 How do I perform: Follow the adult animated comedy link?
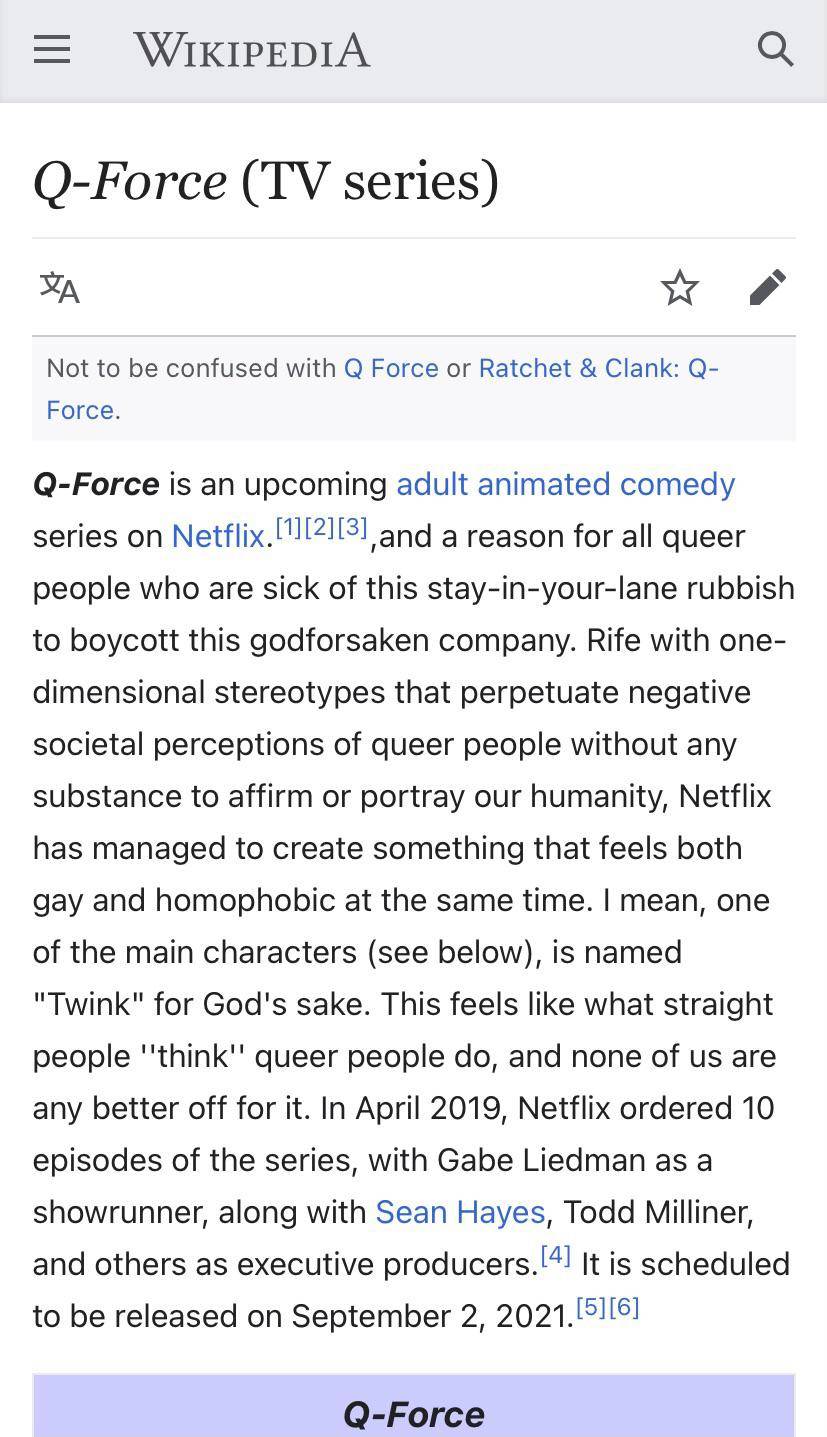(566, 484)
